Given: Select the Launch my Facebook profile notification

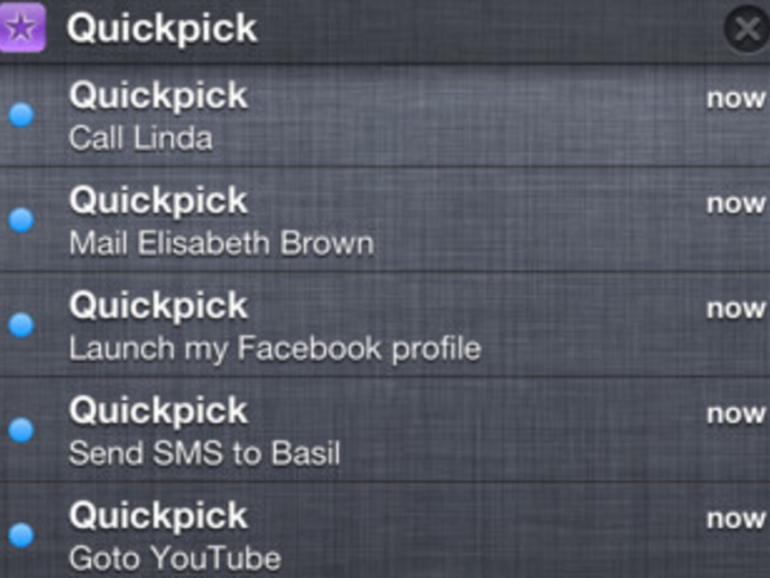Looking at the screenshot, I should [385, 327].
